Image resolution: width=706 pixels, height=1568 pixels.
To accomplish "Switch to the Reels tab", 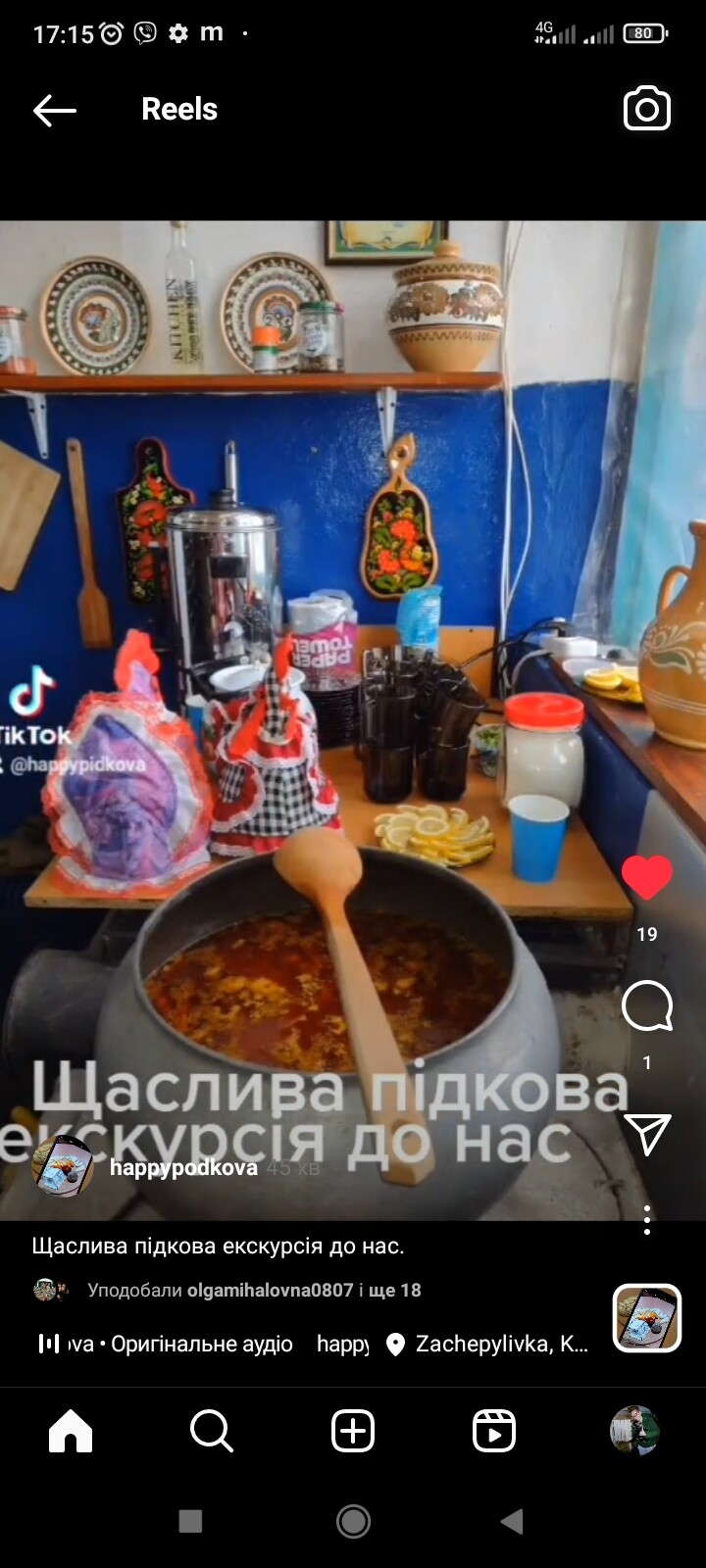I will [494, 1432].
